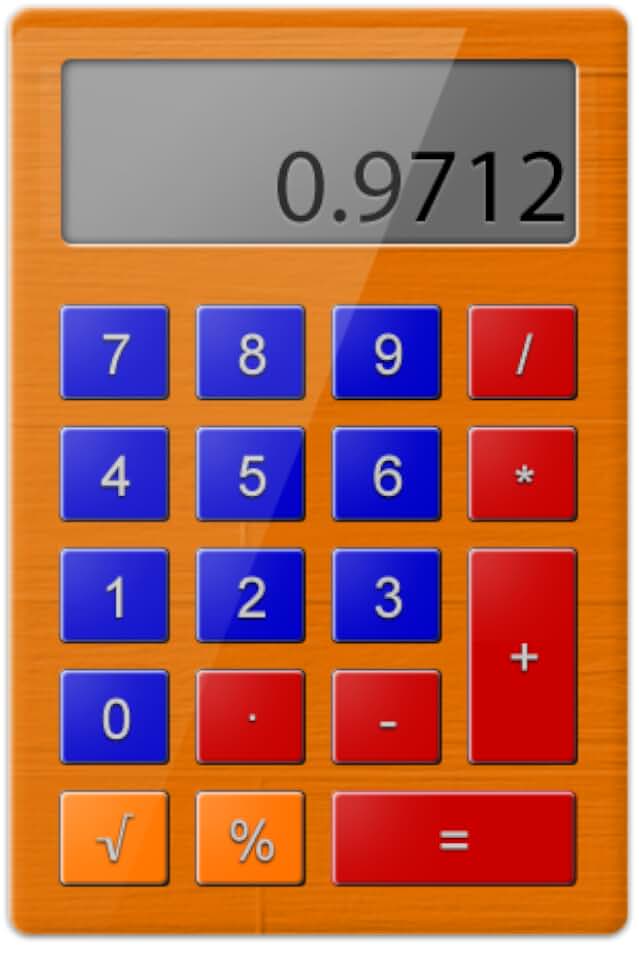
Task: Tap equals to compute the result
Action: 454,839
